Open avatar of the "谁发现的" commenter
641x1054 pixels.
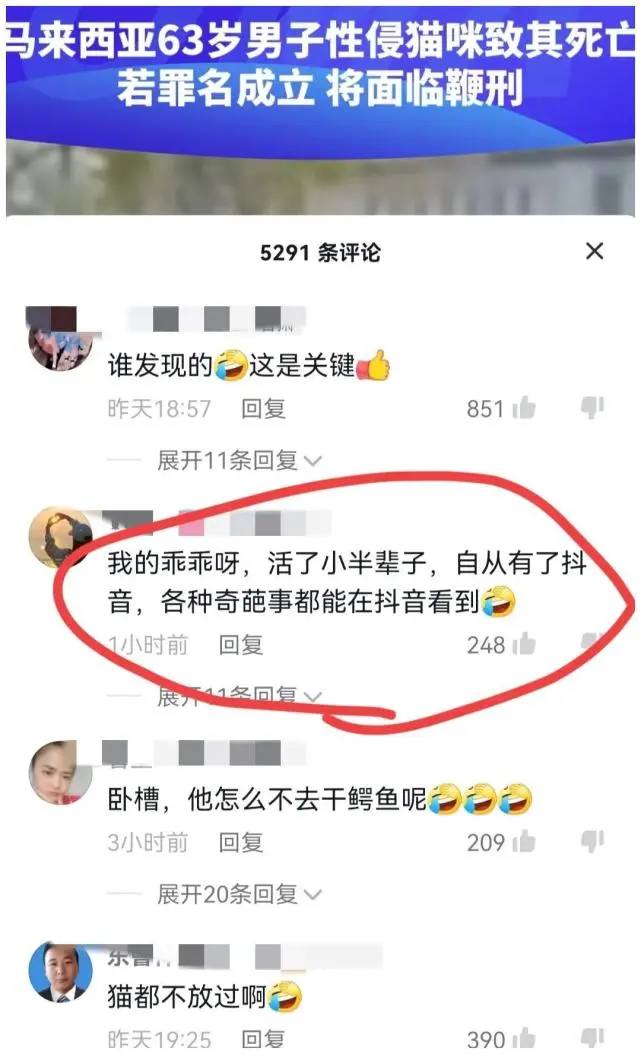[60, 338]
